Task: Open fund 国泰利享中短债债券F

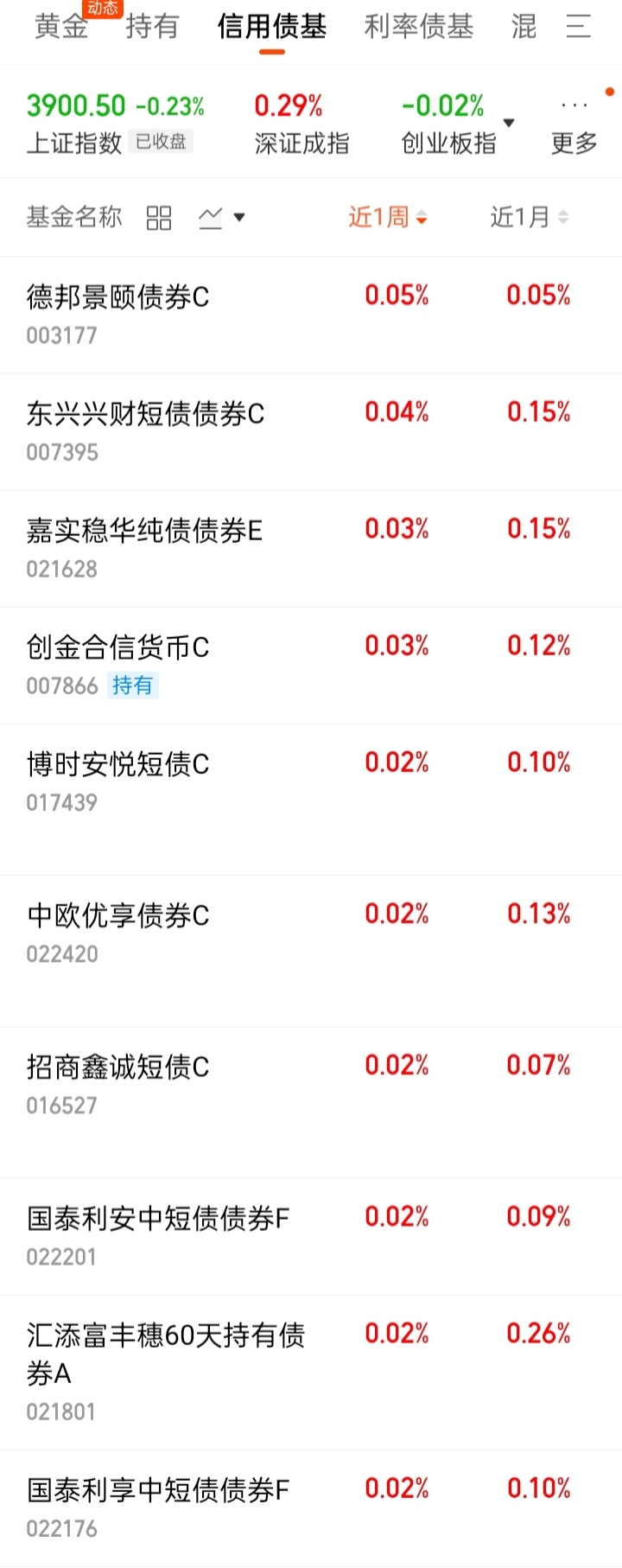Action: click(x=311, y=1508)
